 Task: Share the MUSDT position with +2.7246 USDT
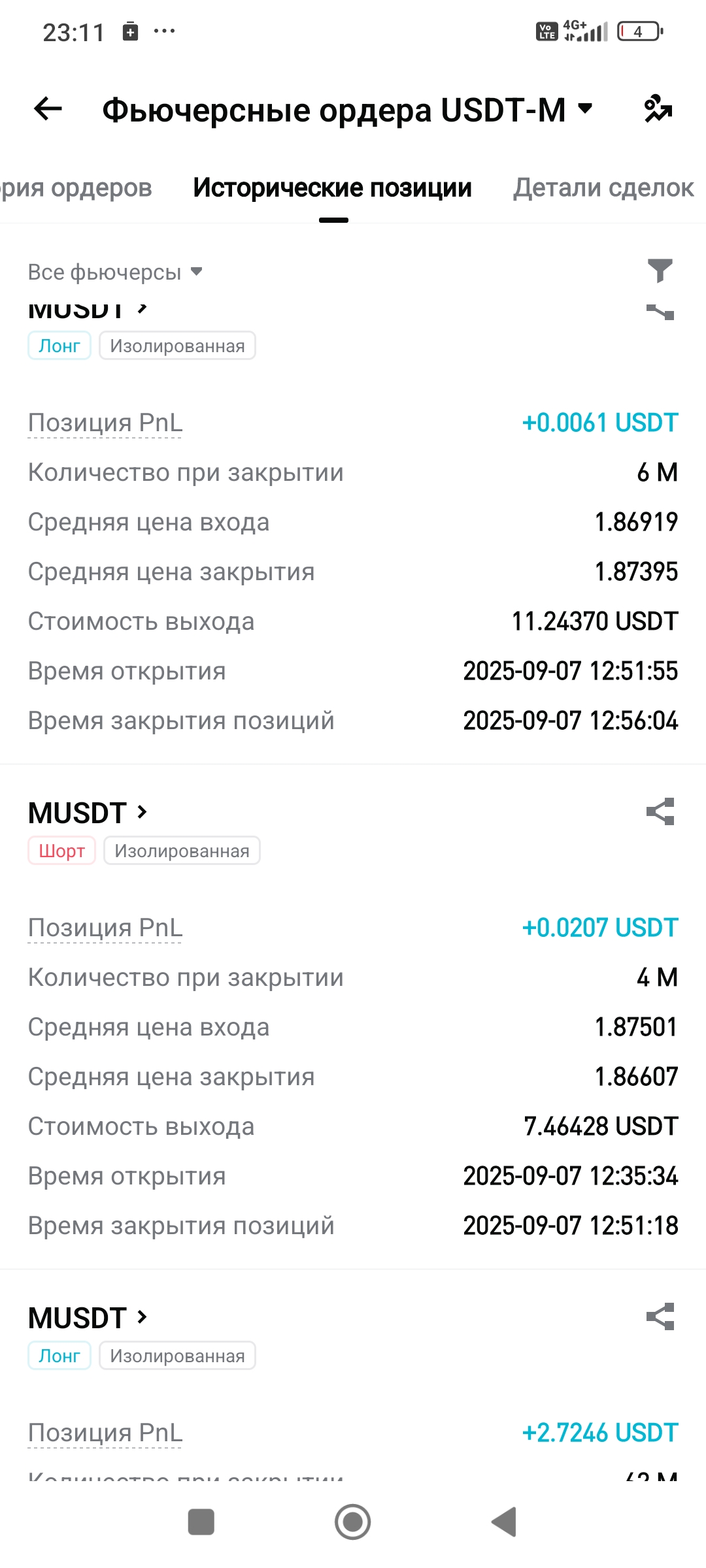pos(660,1317)
